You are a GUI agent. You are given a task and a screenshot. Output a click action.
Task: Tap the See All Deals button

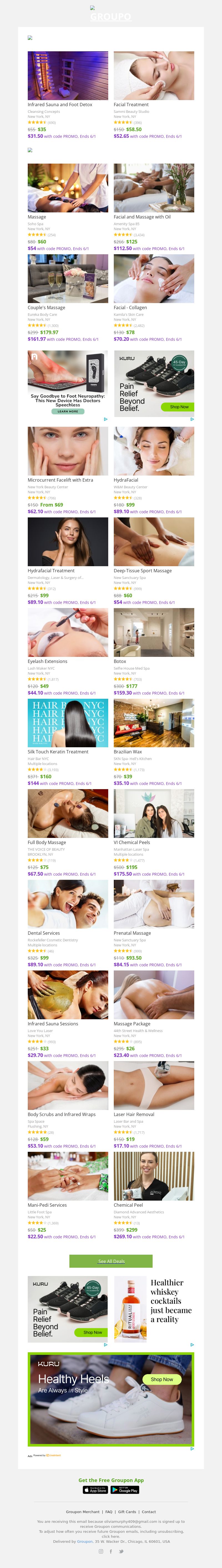click(x=111, y=1261)
